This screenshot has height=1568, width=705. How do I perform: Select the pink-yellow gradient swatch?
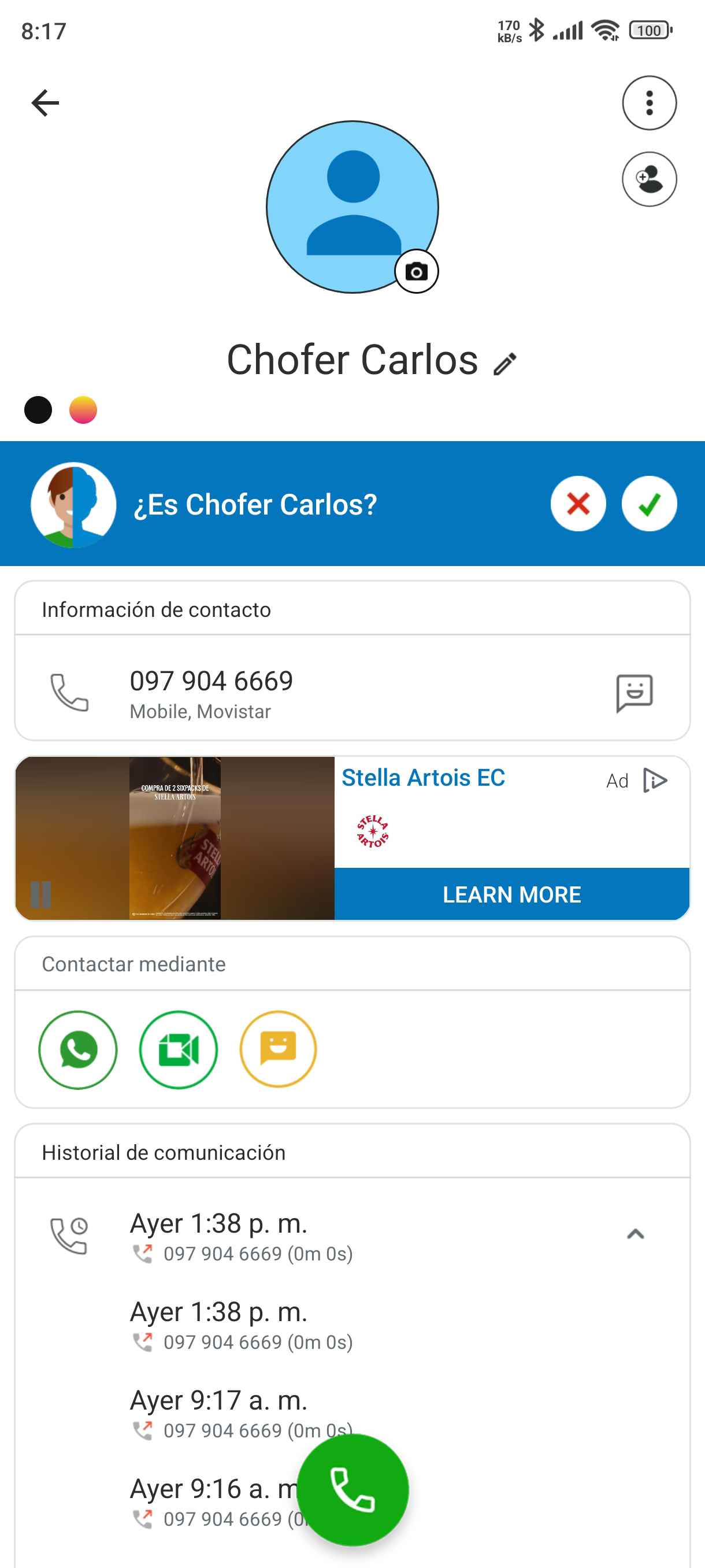click(83, 410)
